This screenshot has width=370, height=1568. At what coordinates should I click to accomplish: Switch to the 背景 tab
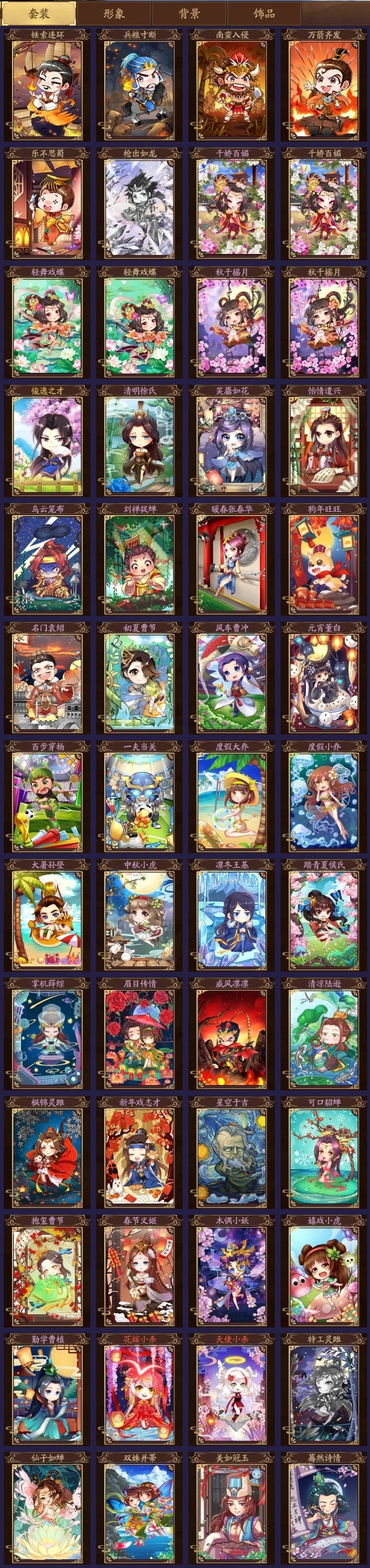(x=189, y=13)
